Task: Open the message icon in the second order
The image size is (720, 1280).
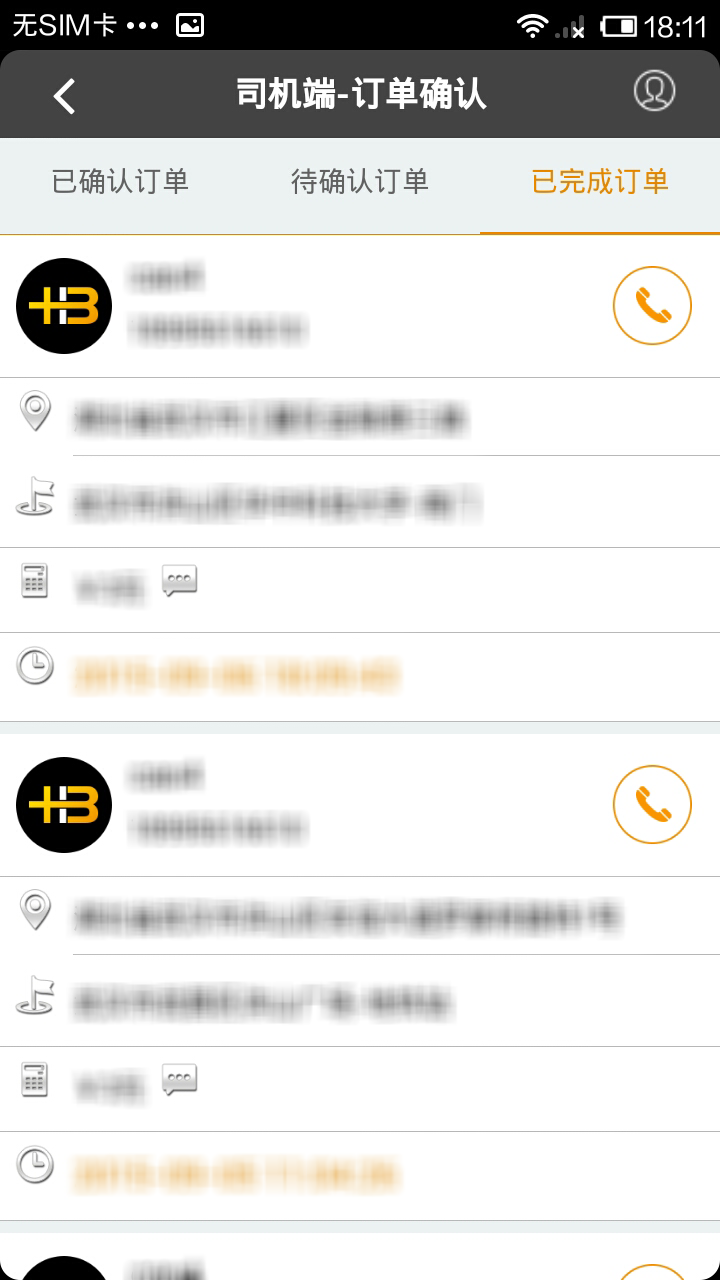Action: (x=180, y=1080)
